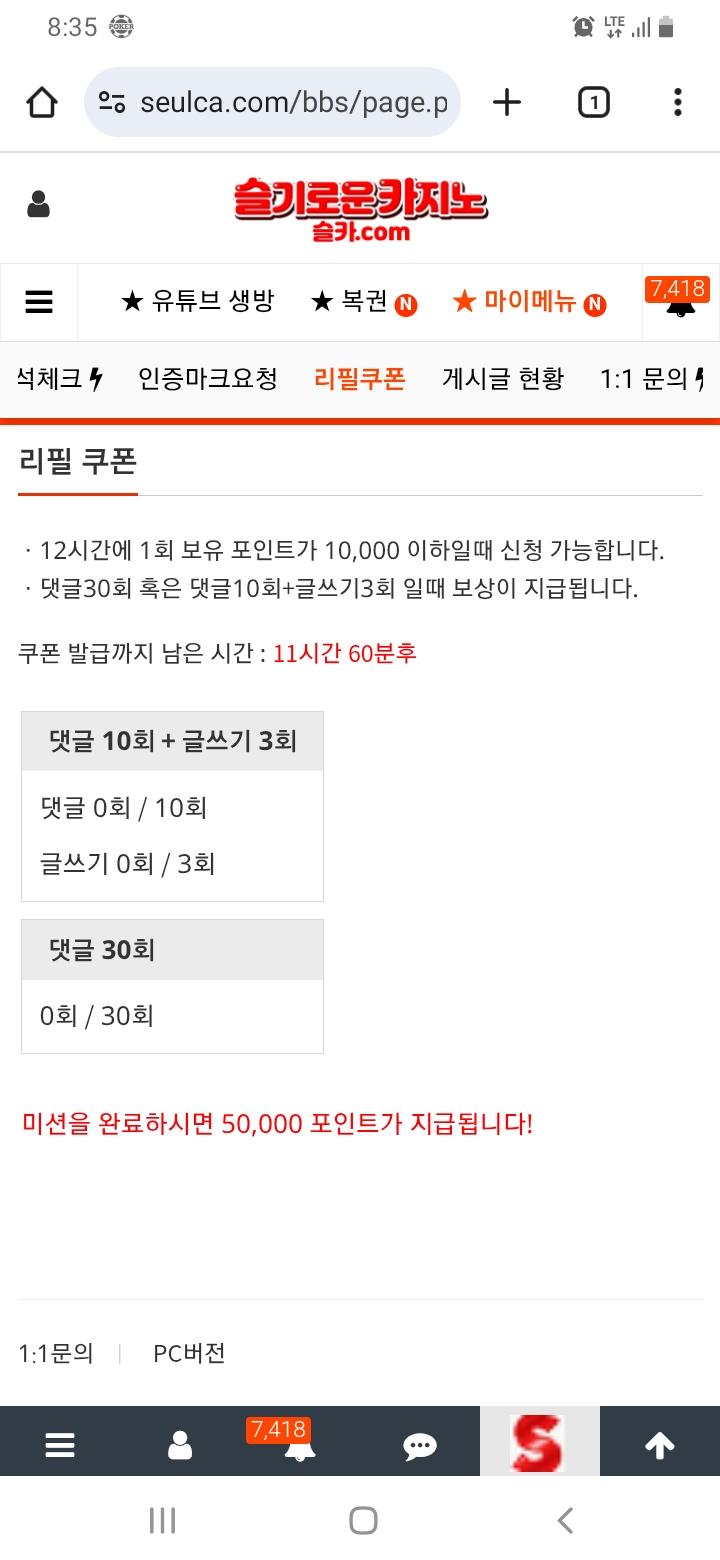Select 마이메뉴 in top navigation
Image resolution: width=720 pixels, height=1560 pixels.
[529, 301]
